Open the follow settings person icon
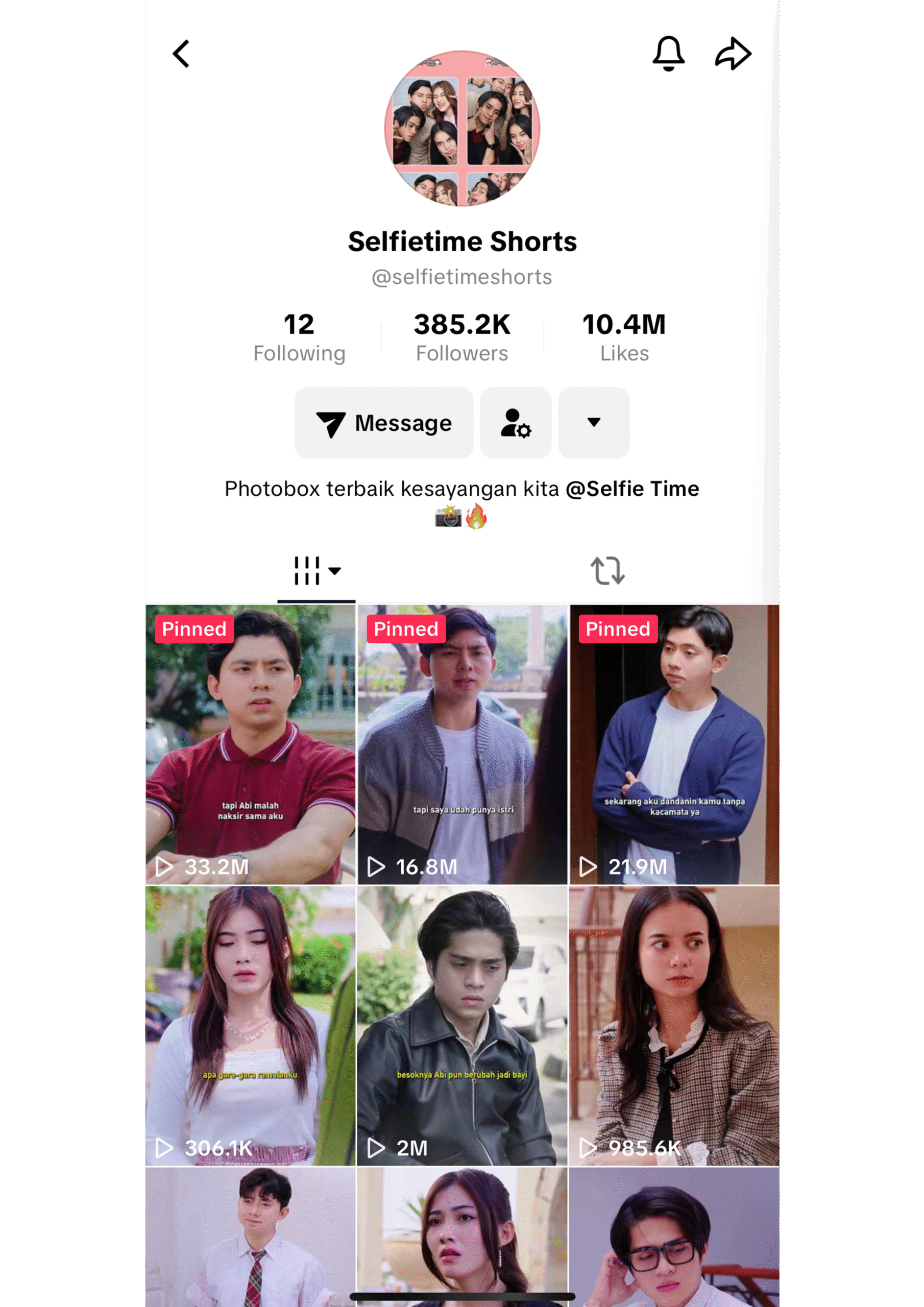Image resolution: width=924 pixels, height=1307 pixels. point(515,423)
